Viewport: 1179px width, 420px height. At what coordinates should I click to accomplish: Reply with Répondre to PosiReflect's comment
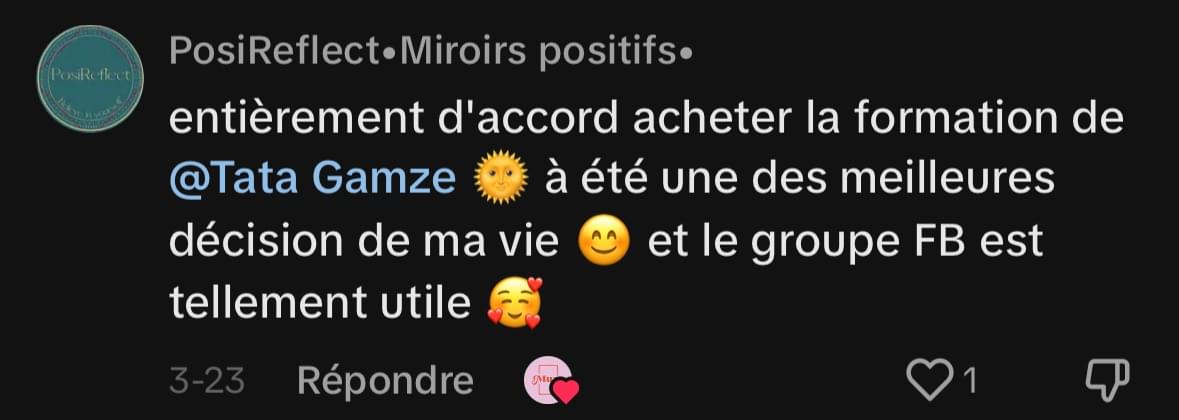click(x=385, y=380)
